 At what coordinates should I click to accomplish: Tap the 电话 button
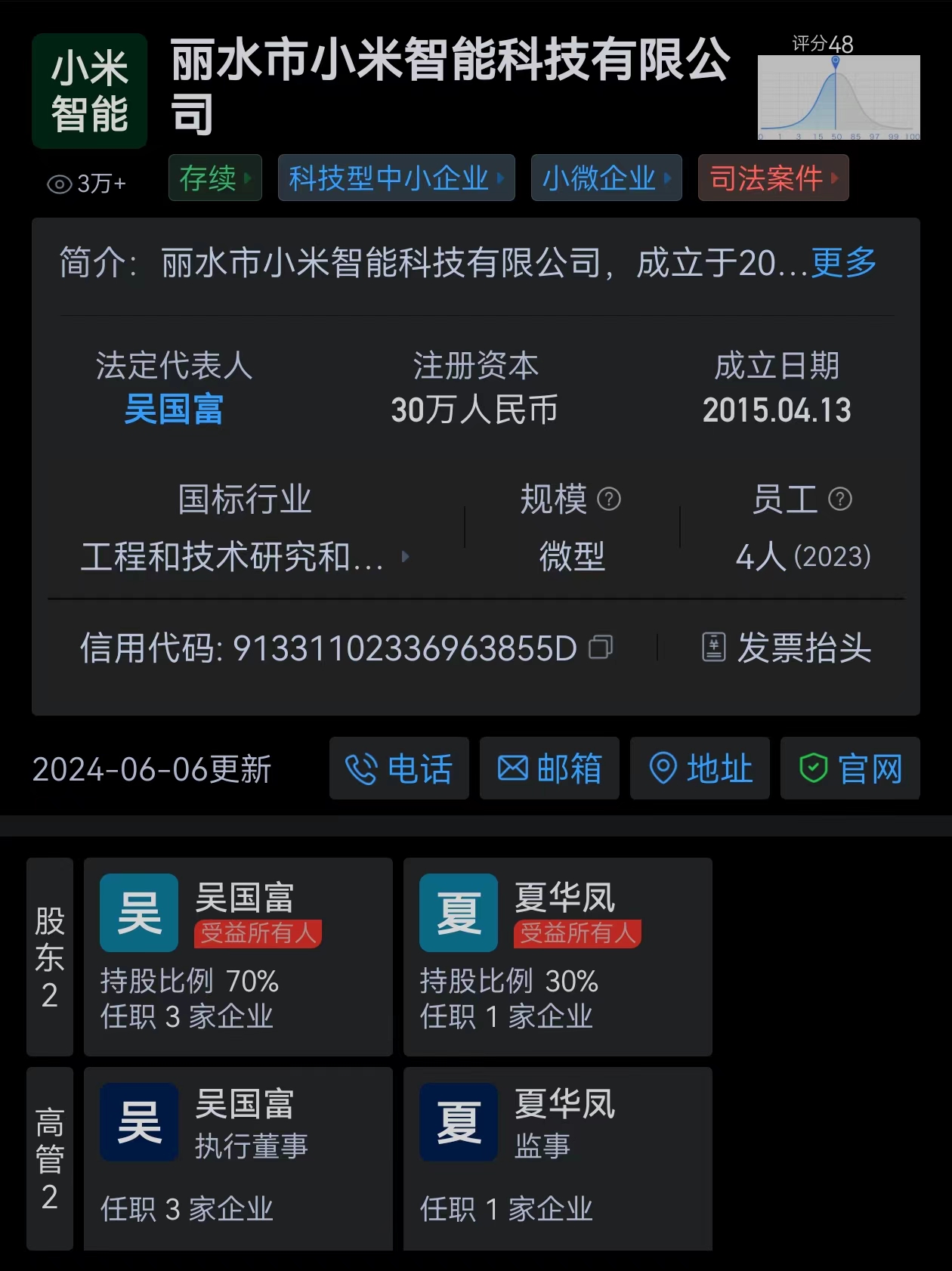tap(399, 768)
